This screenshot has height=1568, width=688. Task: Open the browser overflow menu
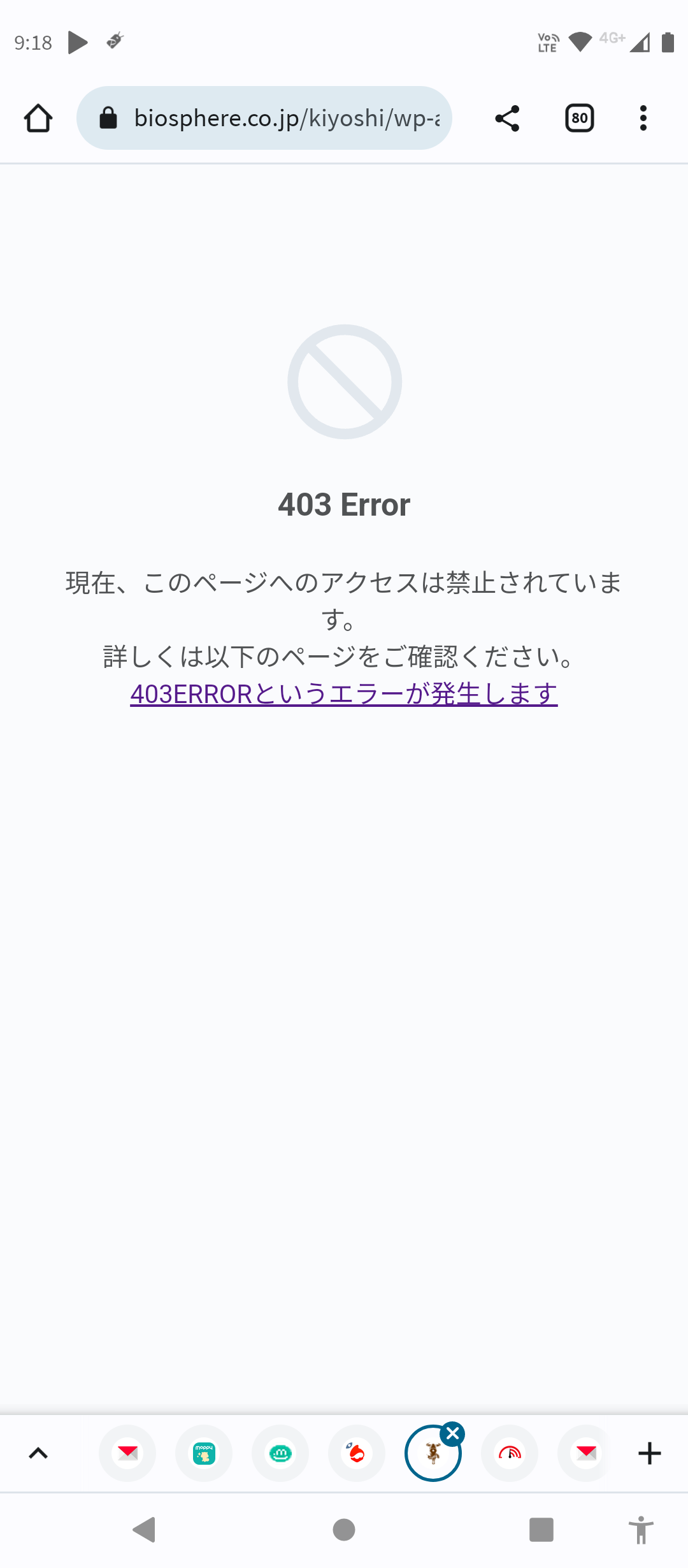[643, 118]
